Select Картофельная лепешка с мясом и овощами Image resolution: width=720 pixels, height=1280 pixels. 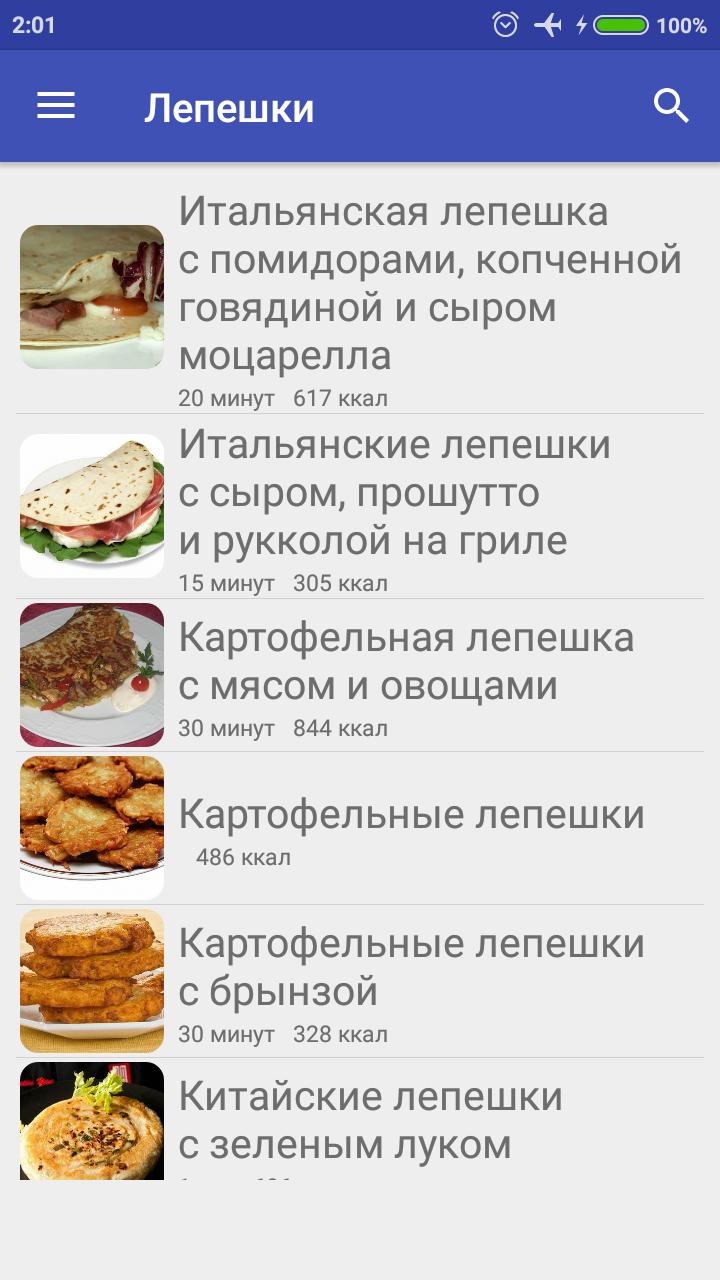[360, 676]
